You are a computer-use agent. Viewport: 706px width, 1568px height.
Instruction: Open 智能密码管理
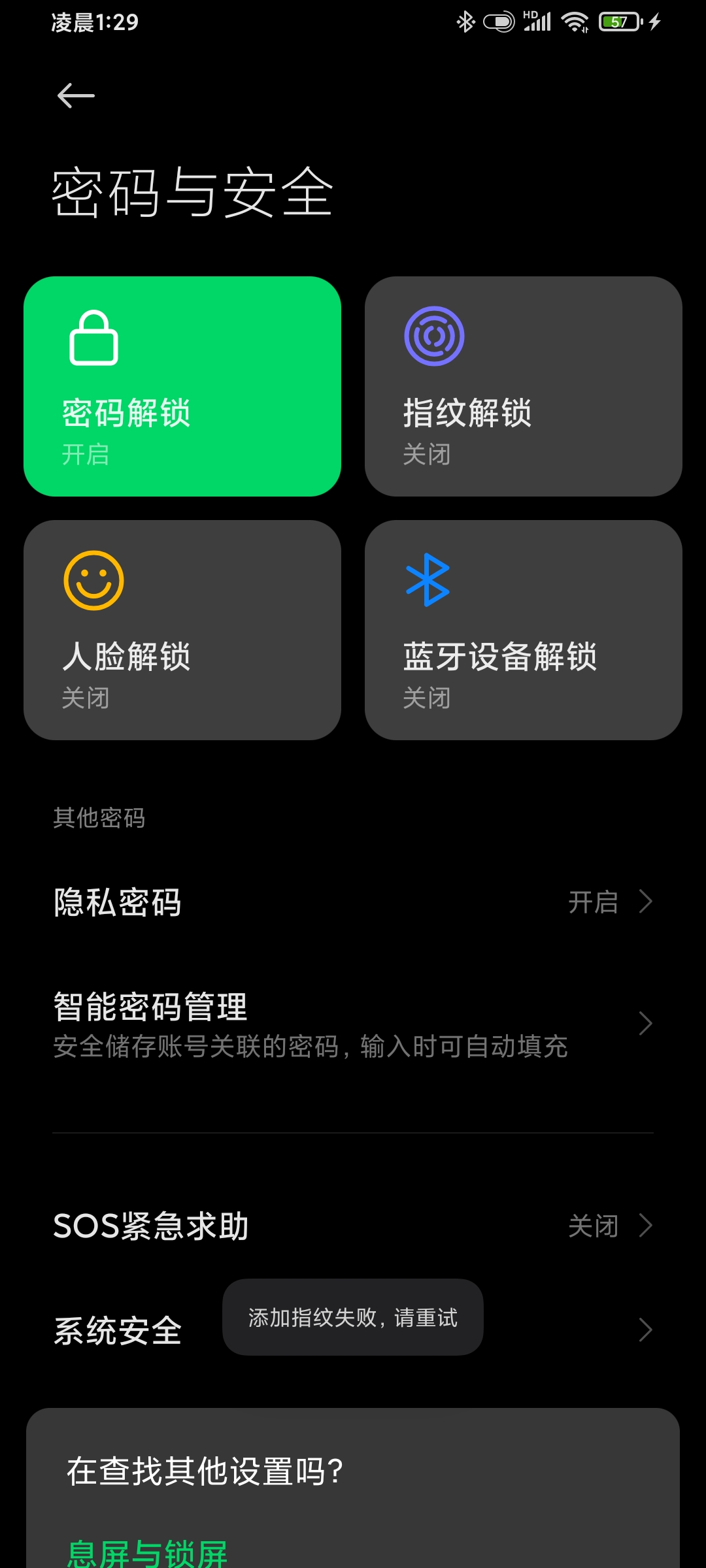(x=353, y=1024)
